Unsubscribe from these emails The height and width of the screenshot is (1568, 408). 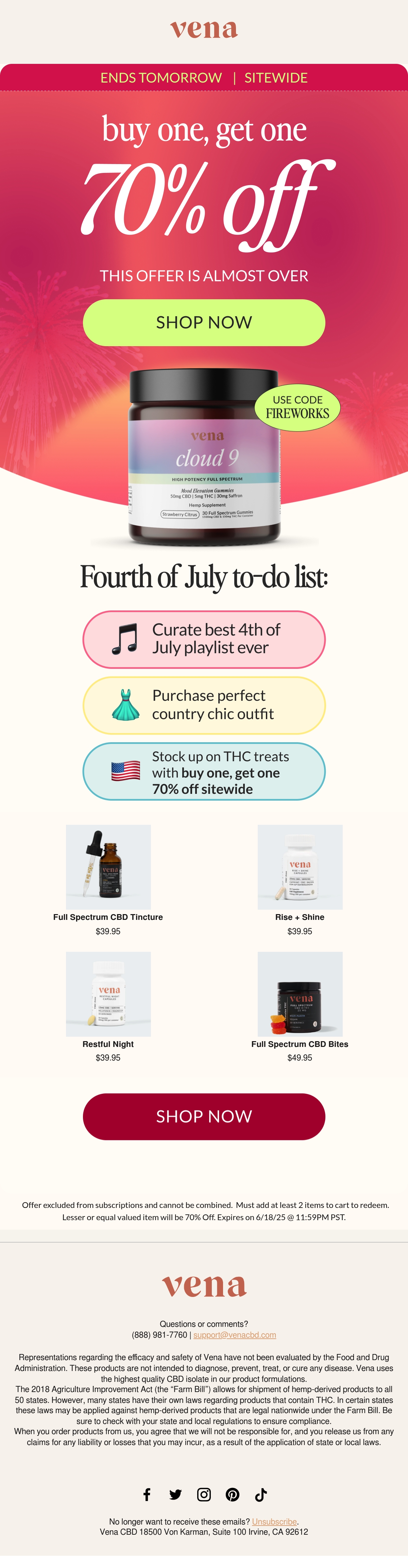[x=275, y=1522]
